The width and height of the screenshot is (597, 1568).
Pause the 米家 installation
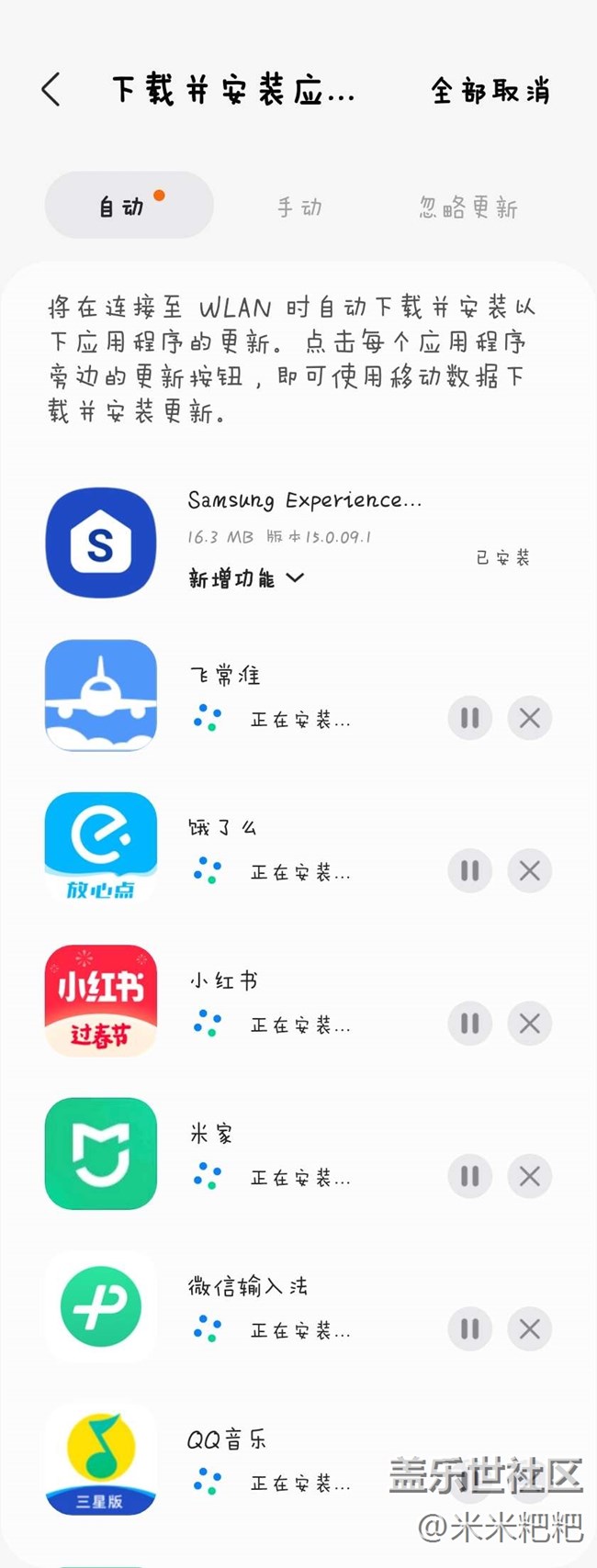click(470, 1176)
